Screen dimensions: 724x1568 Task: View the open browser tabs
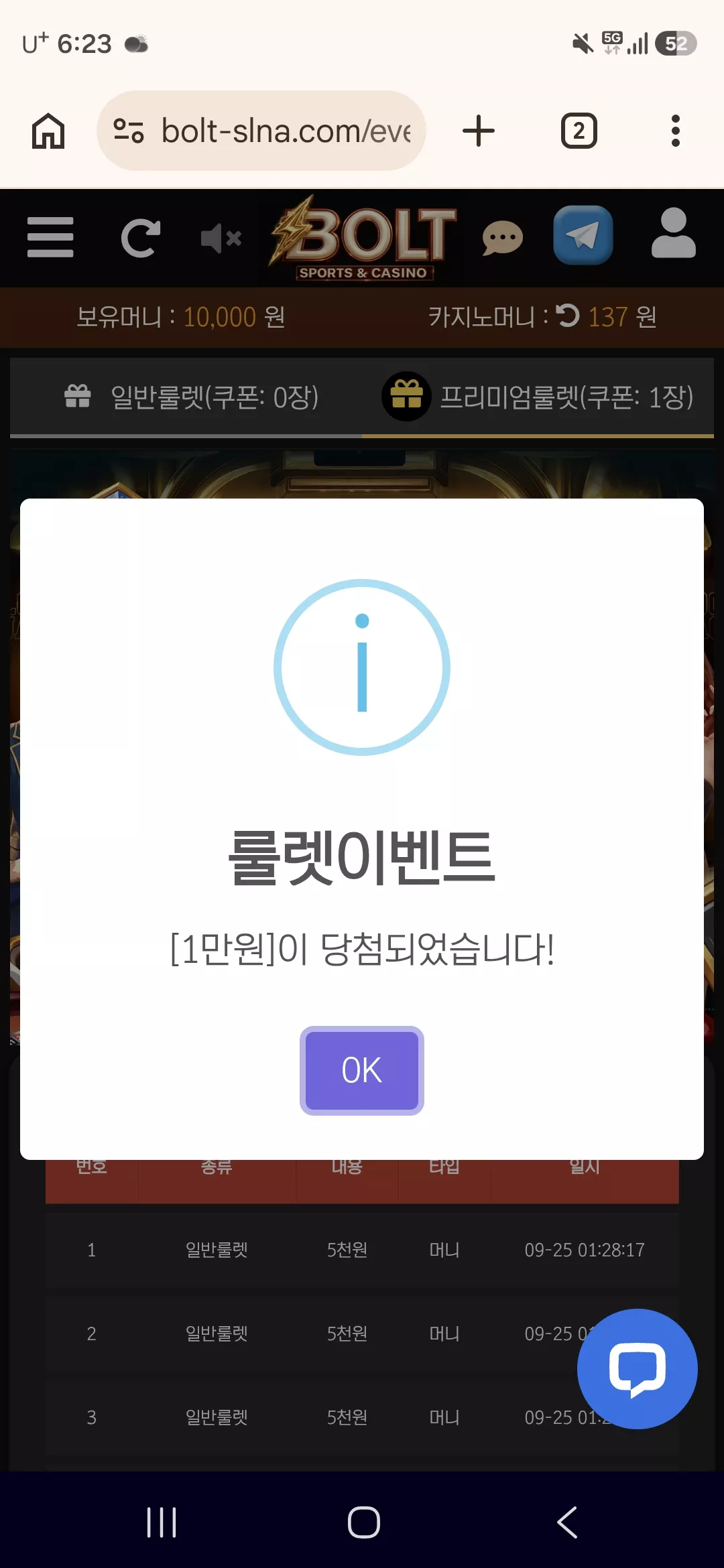(x=579, y=131)
